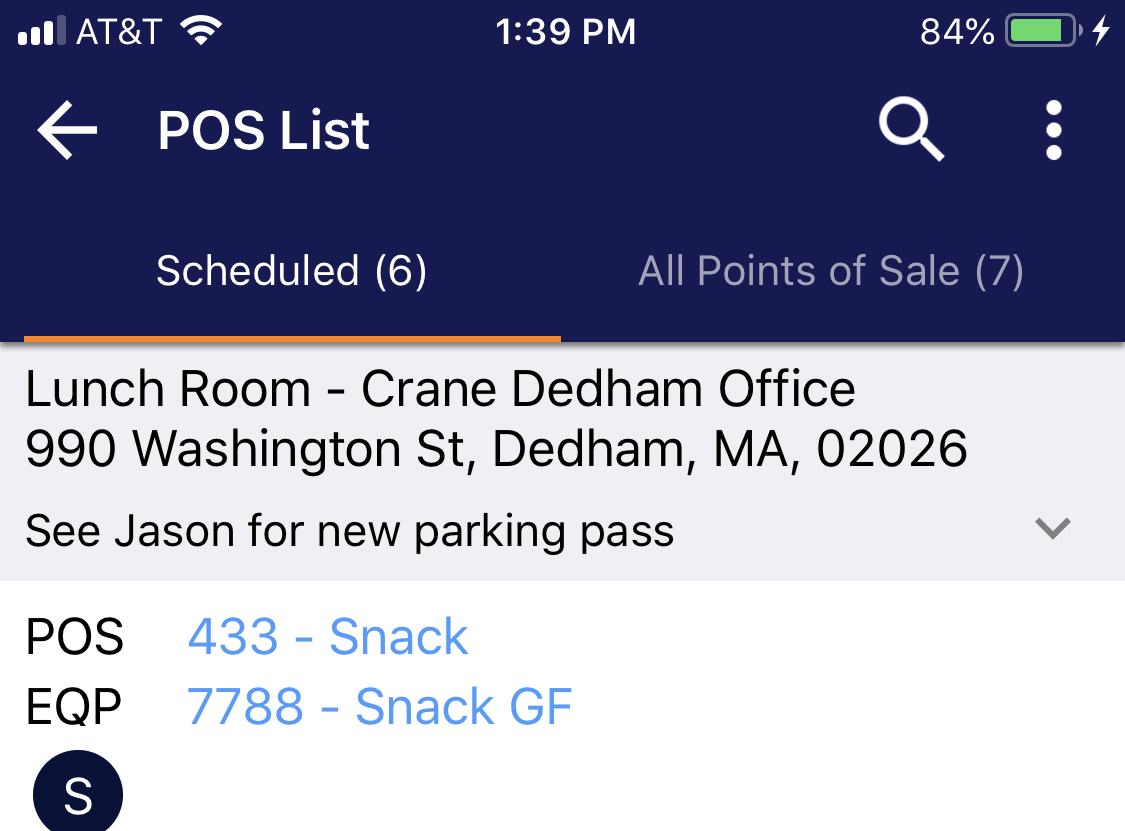Switch to the Scheduled tab
Image resolution: width=1125 pixels, height=831 pixels.
point(291,272)
